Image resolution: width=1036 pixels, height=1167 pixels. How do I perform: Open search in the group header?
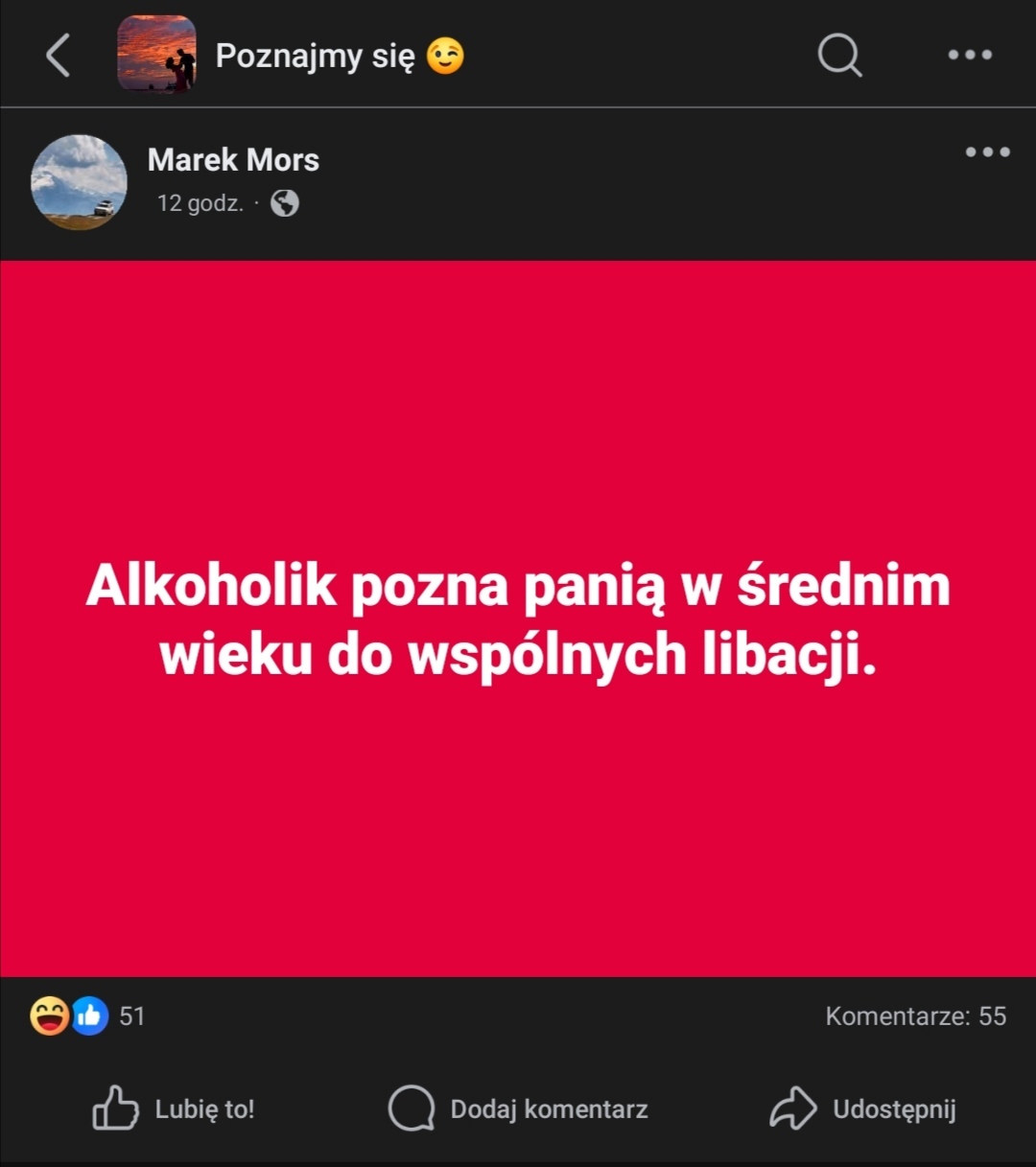pos(839,55)
